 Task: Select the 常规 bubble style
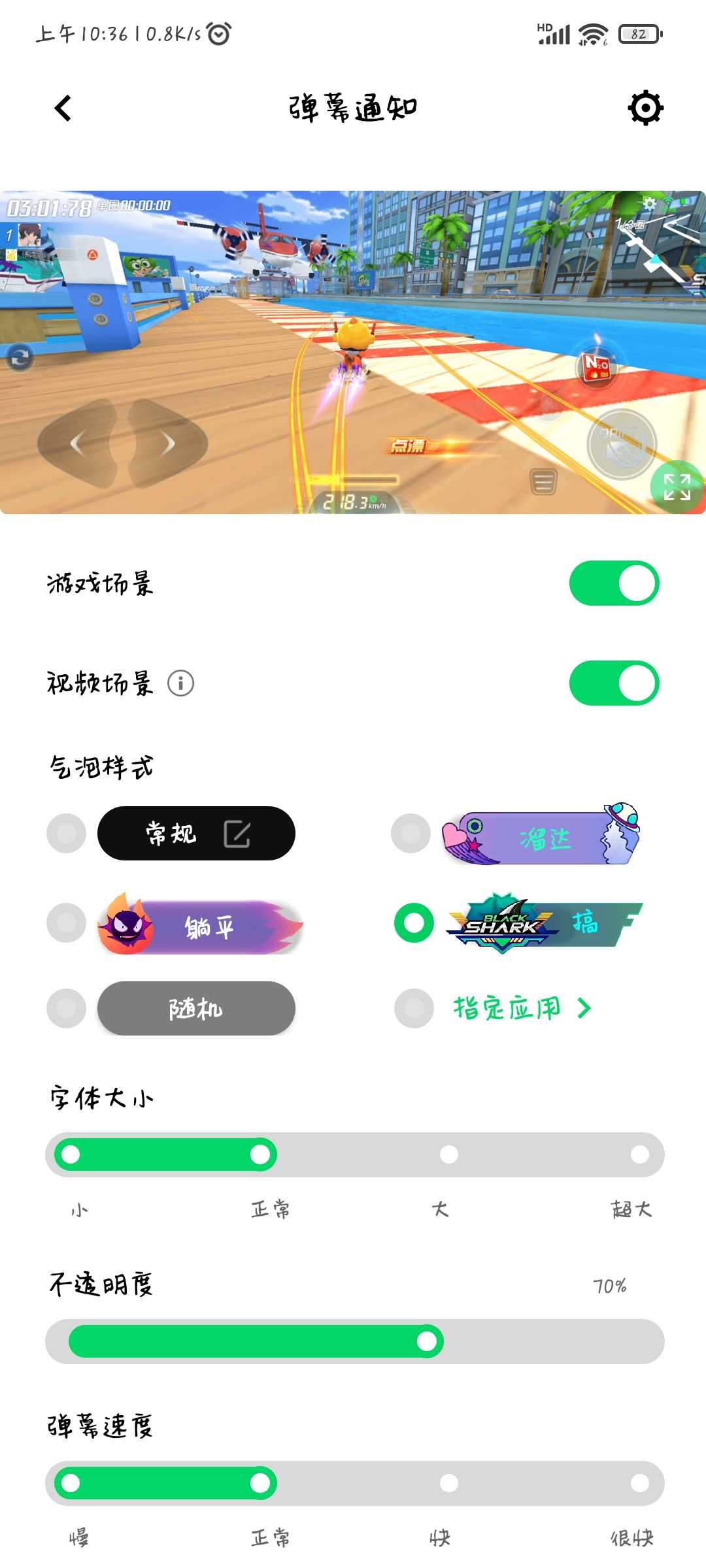(67, 834)
